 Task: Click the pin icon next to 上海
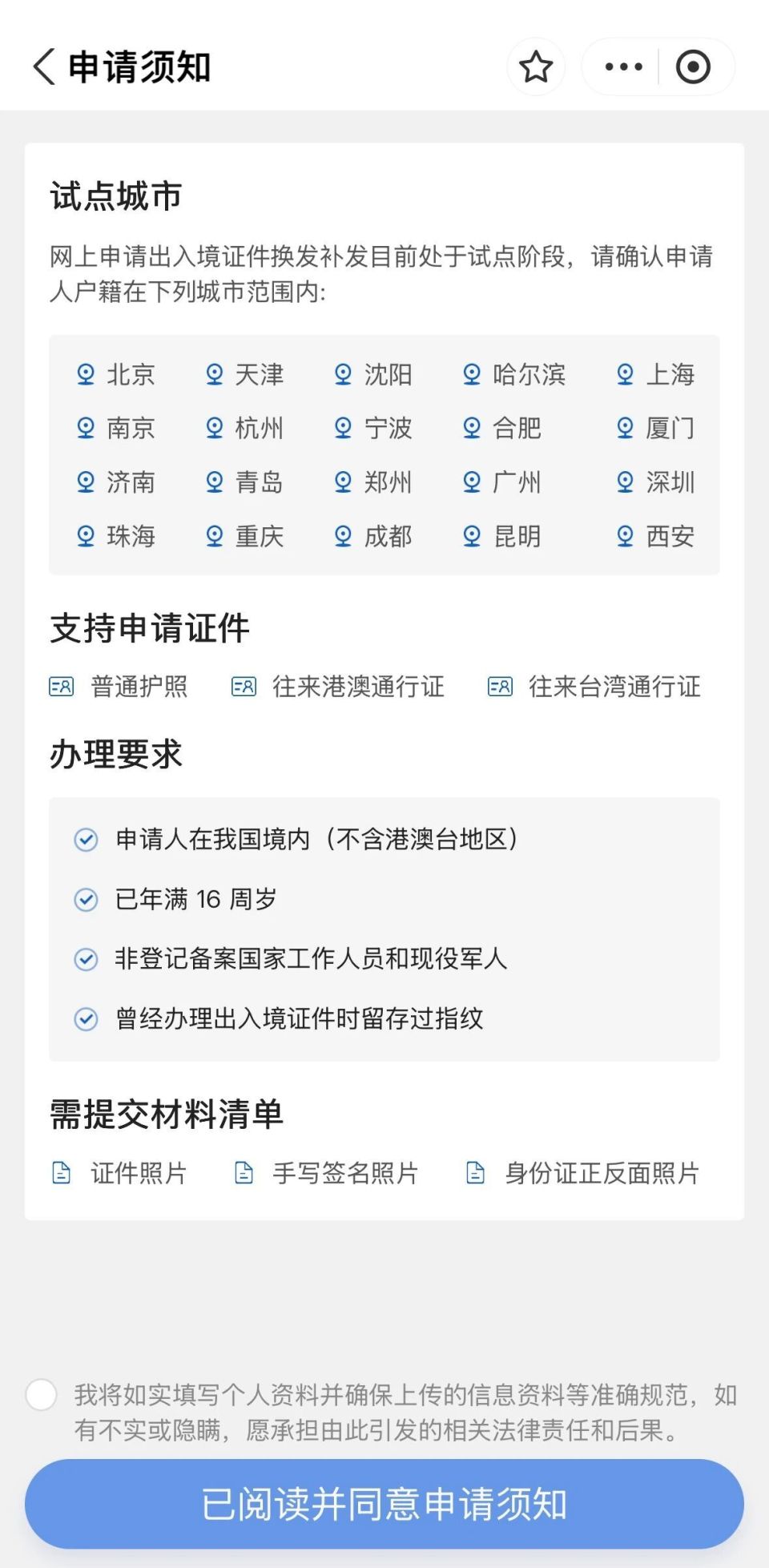coord(623,375)
